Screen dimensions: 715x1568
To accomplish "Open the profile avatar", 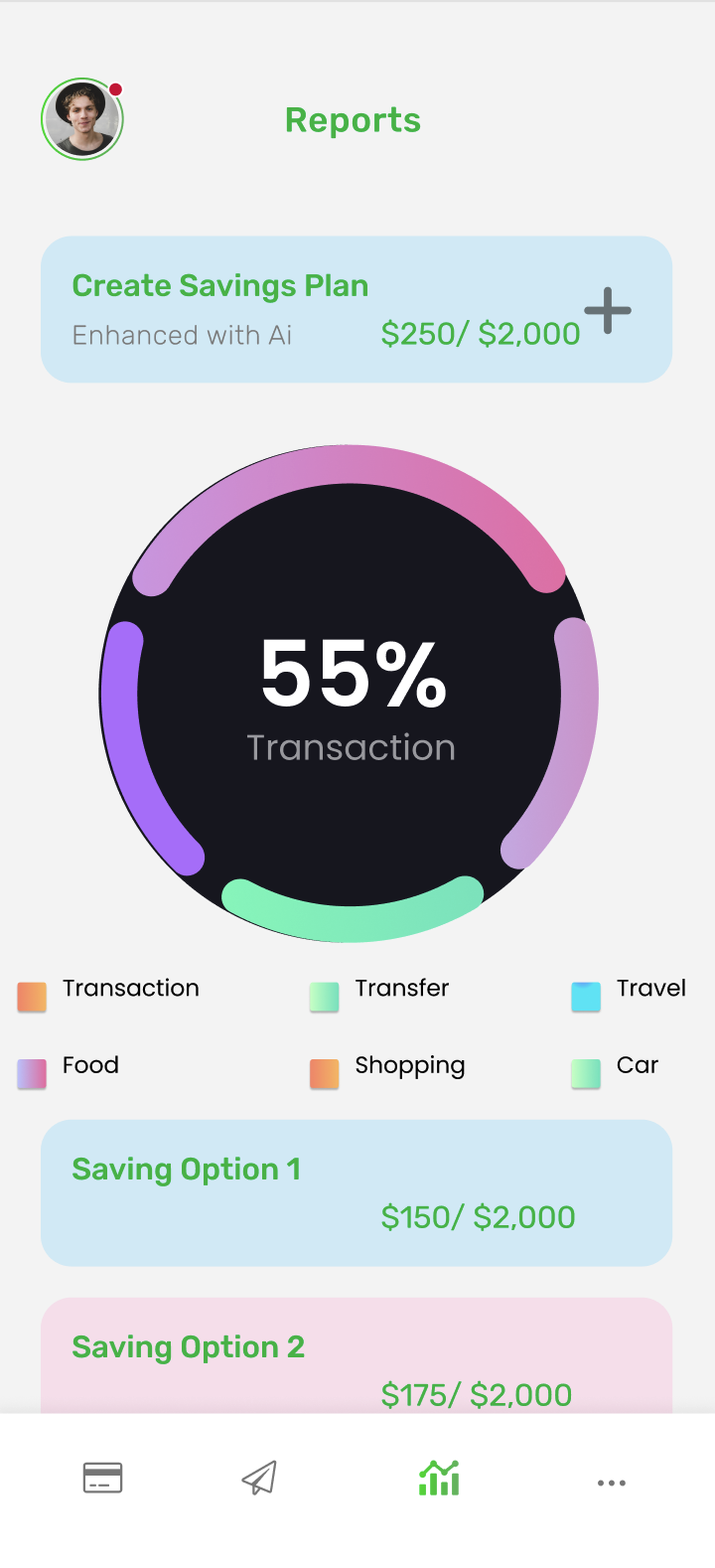I will (x=82, y=119).
